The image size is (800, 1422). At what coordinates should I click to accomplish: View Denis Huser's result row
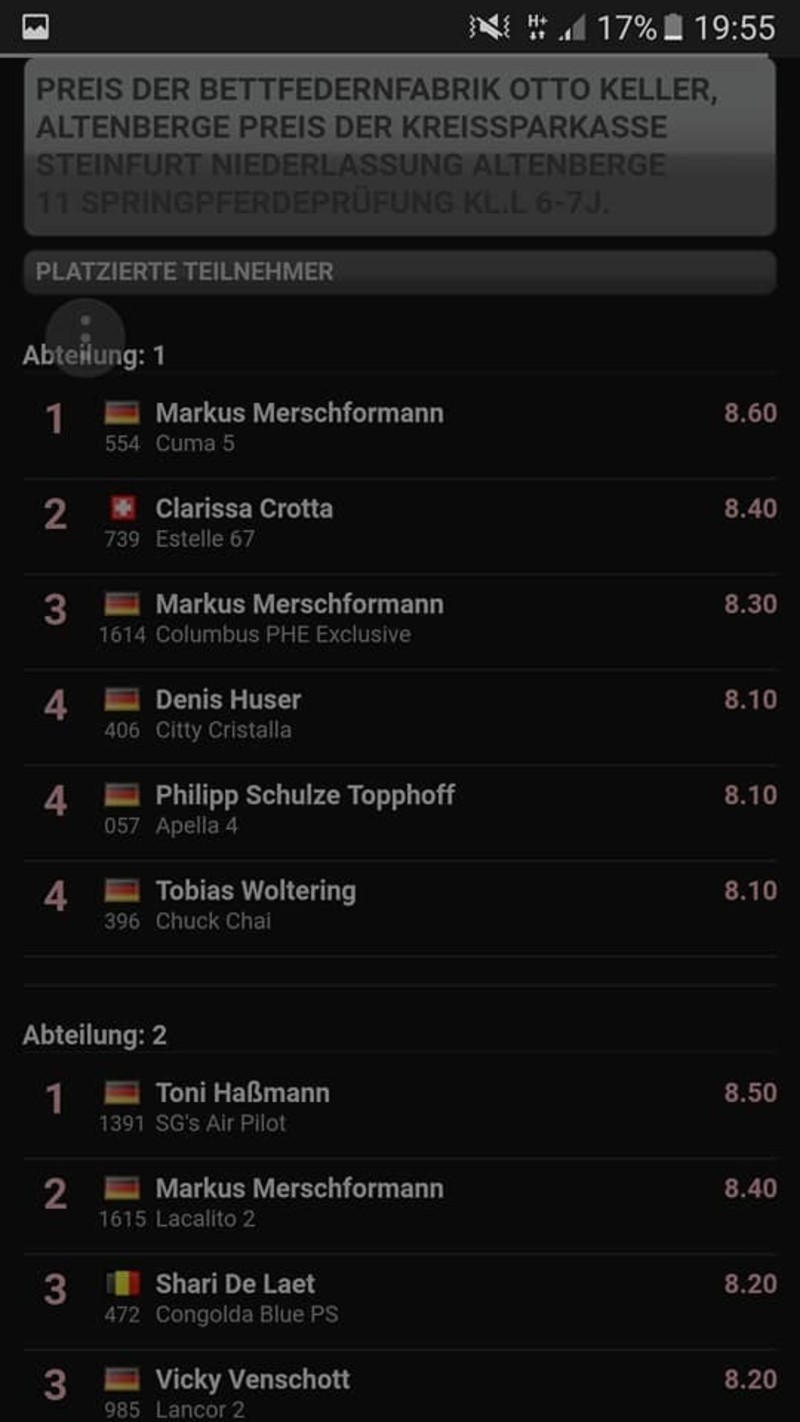(400, 713)
